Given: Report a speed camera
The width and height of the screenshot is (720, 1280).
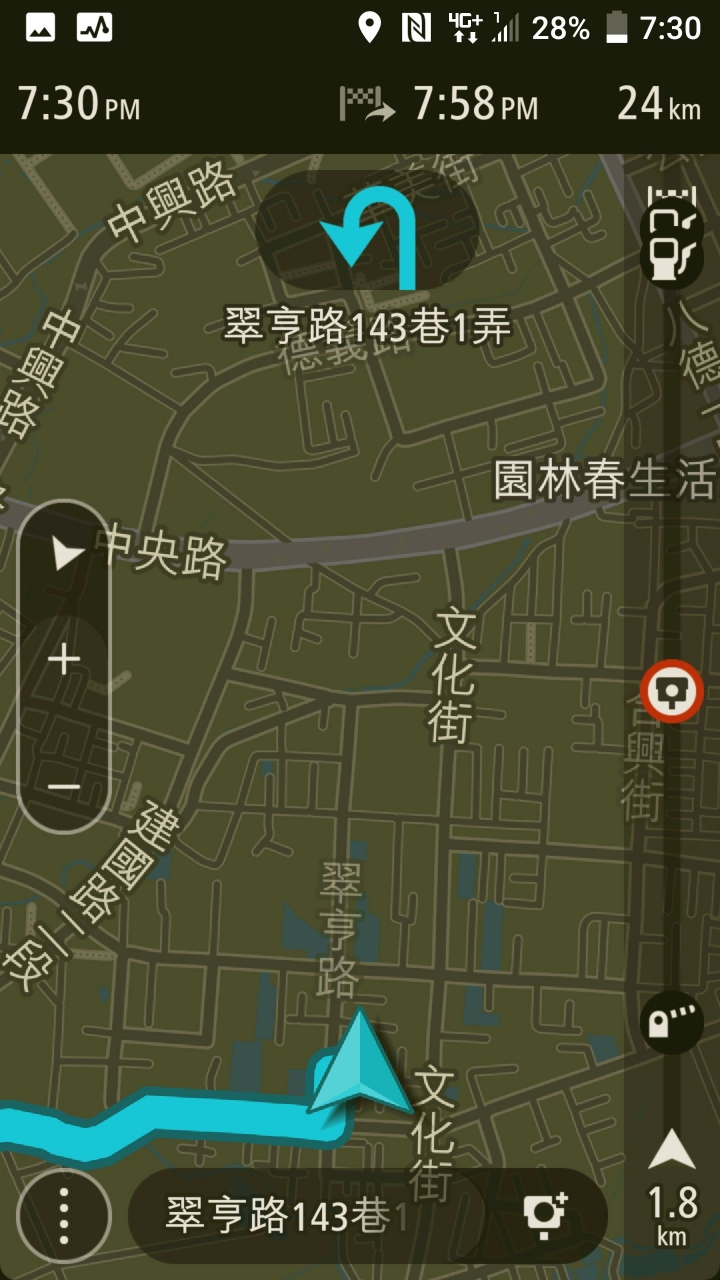Looking at the screenshot, I should (x=545, y=1215).
